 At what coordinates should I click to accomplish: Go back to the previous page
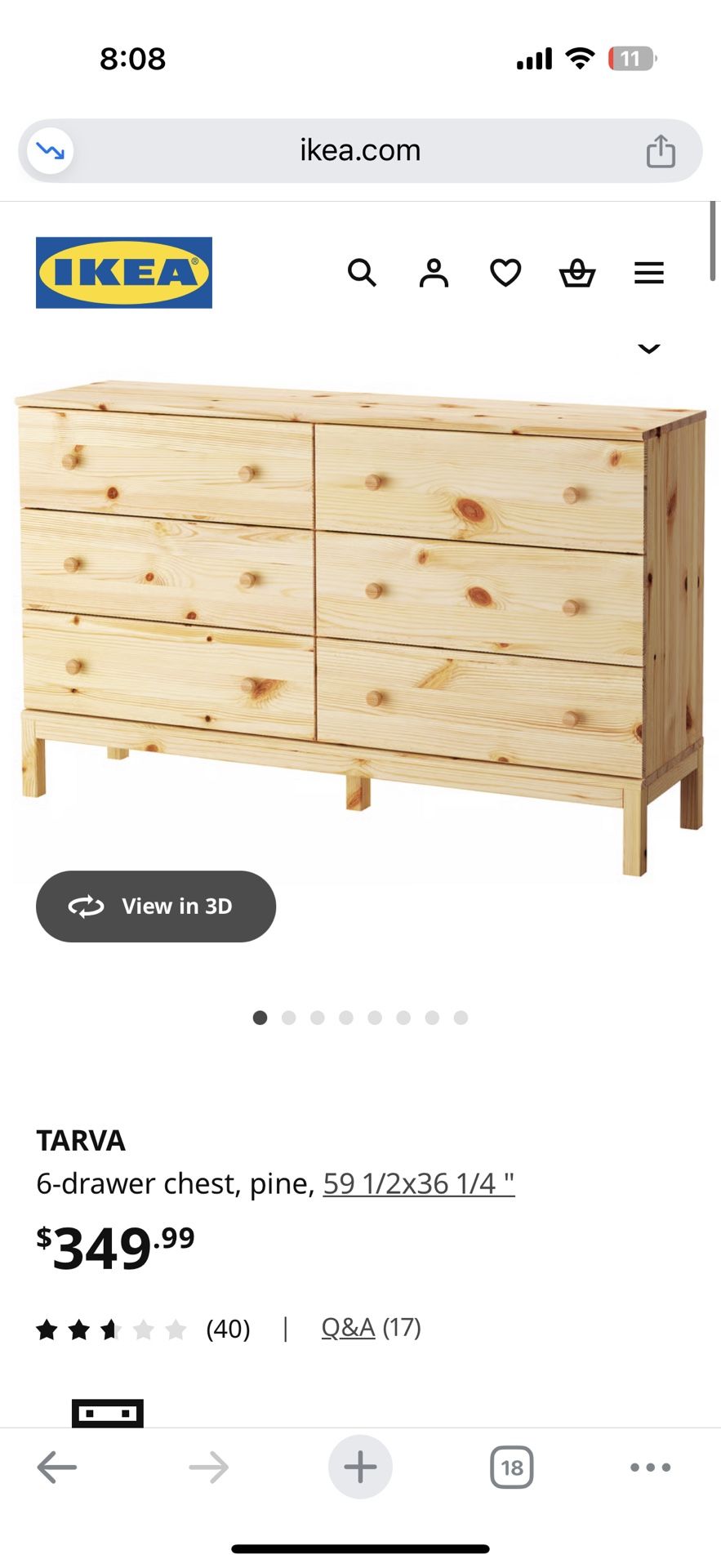pyautogui.click(x=57, y=1468)
